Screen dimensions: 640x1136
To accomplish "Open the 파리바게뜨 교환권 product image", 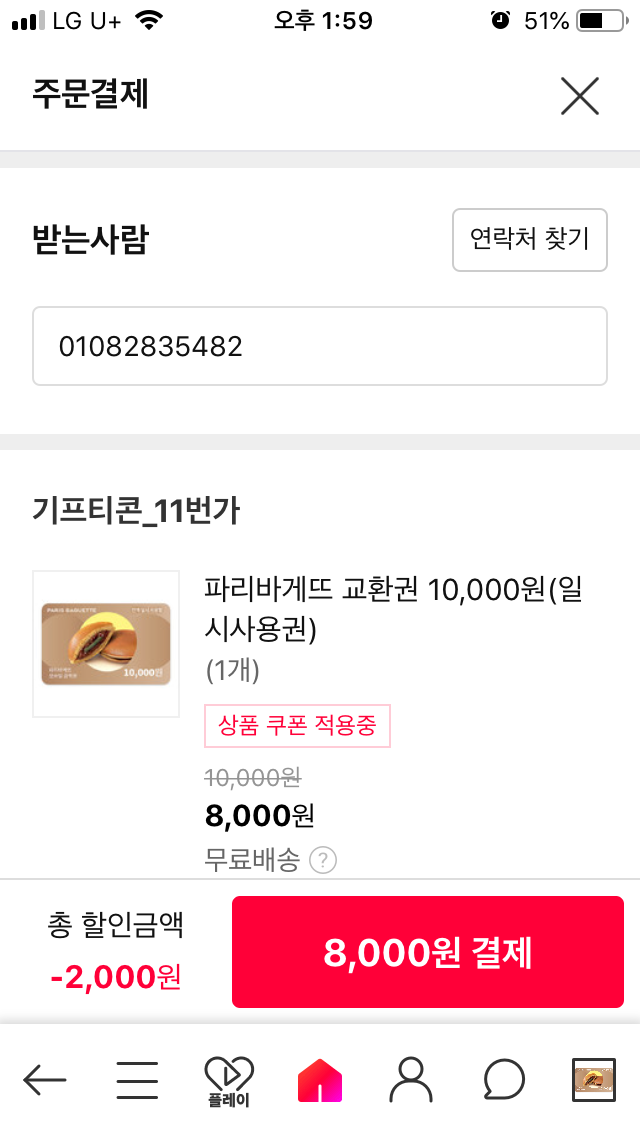I will click(x=106, y=644).
